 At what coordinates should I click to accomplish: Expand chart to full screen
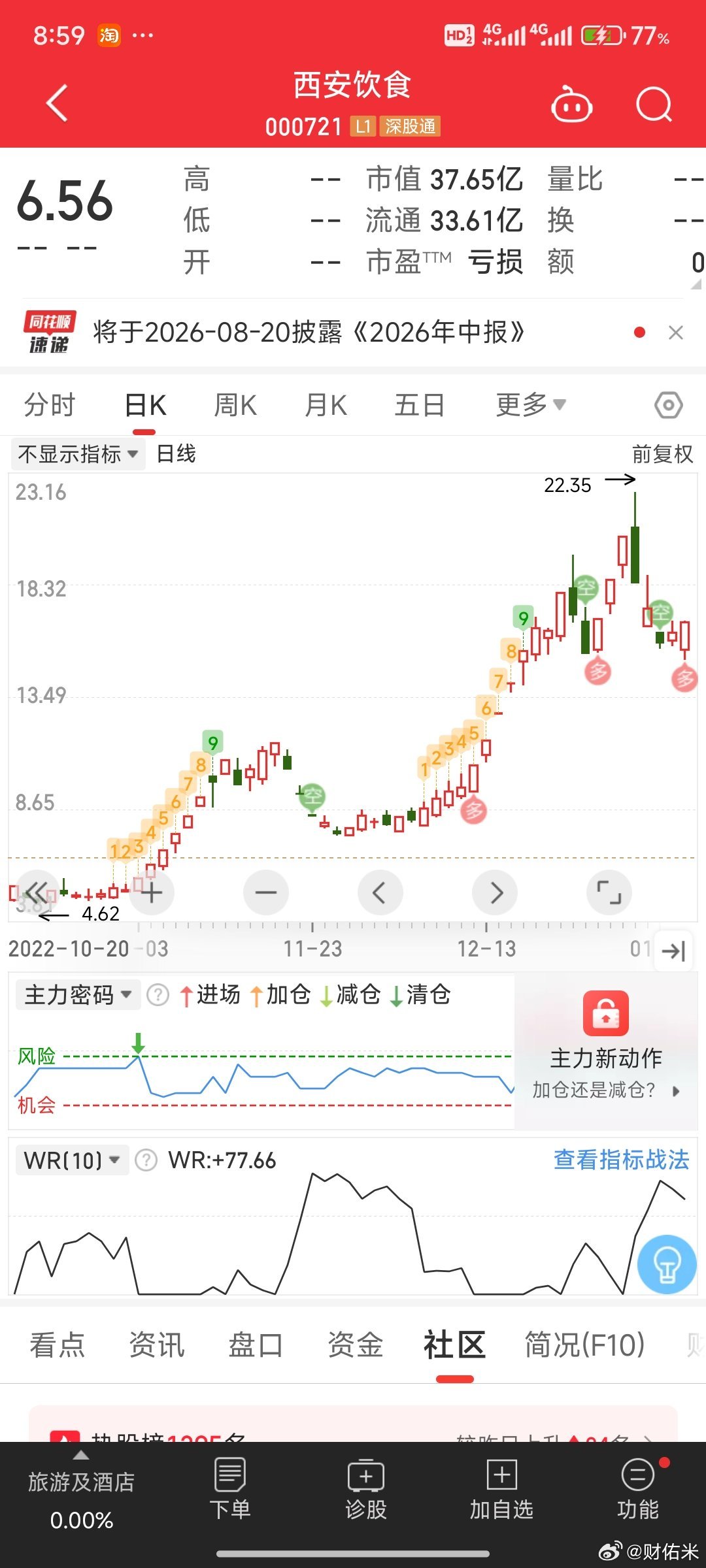point(609,892)
